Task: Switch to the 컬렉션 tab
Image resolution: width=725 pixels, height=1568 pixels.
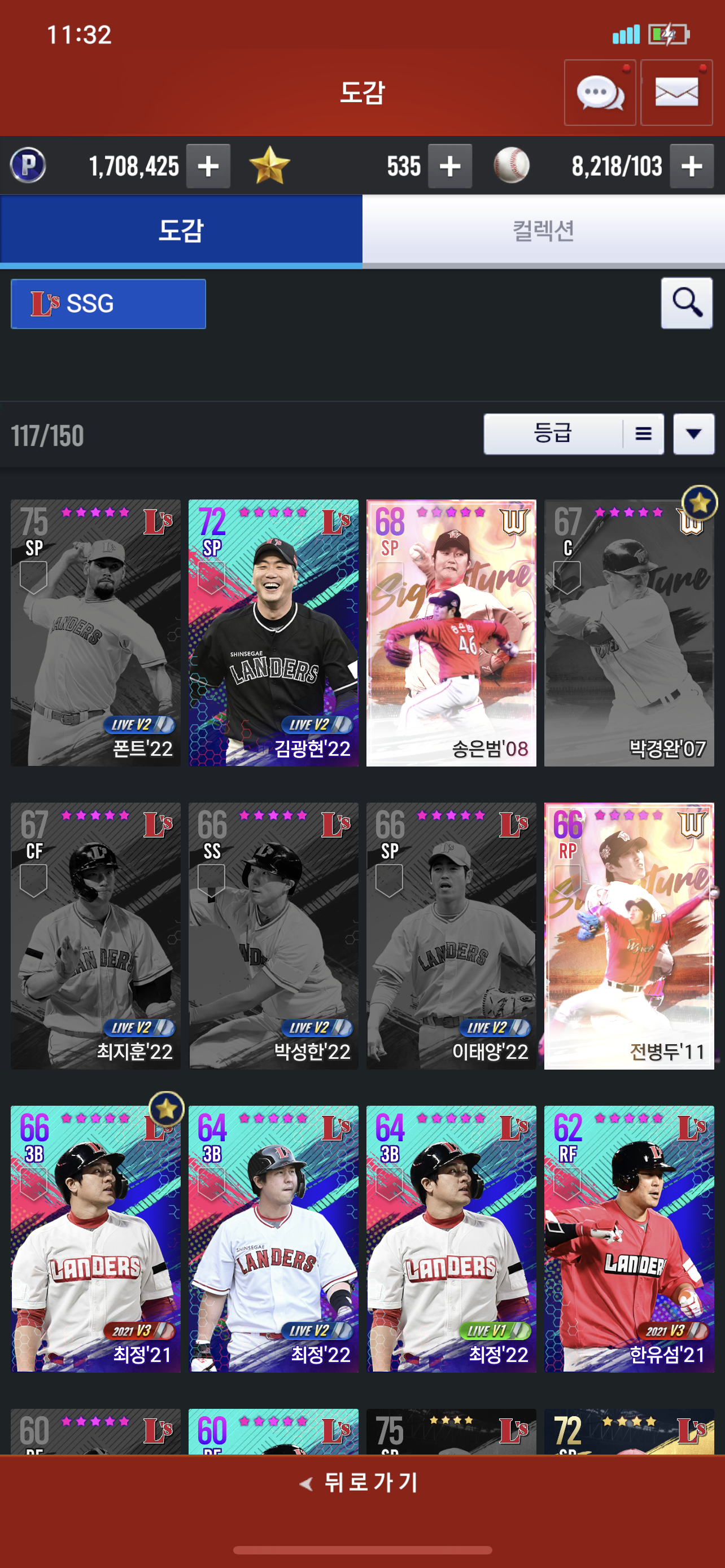Action: 543,231
